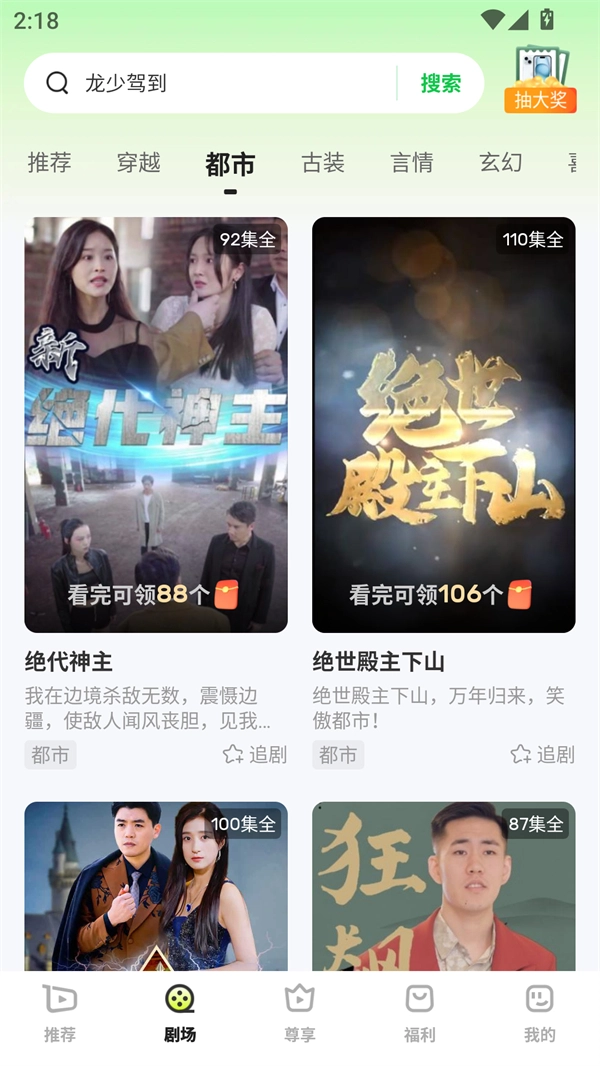Open the 福利 bottom tab
The width and height of the screenshot is (600, 1066).
click(420, 1012)
